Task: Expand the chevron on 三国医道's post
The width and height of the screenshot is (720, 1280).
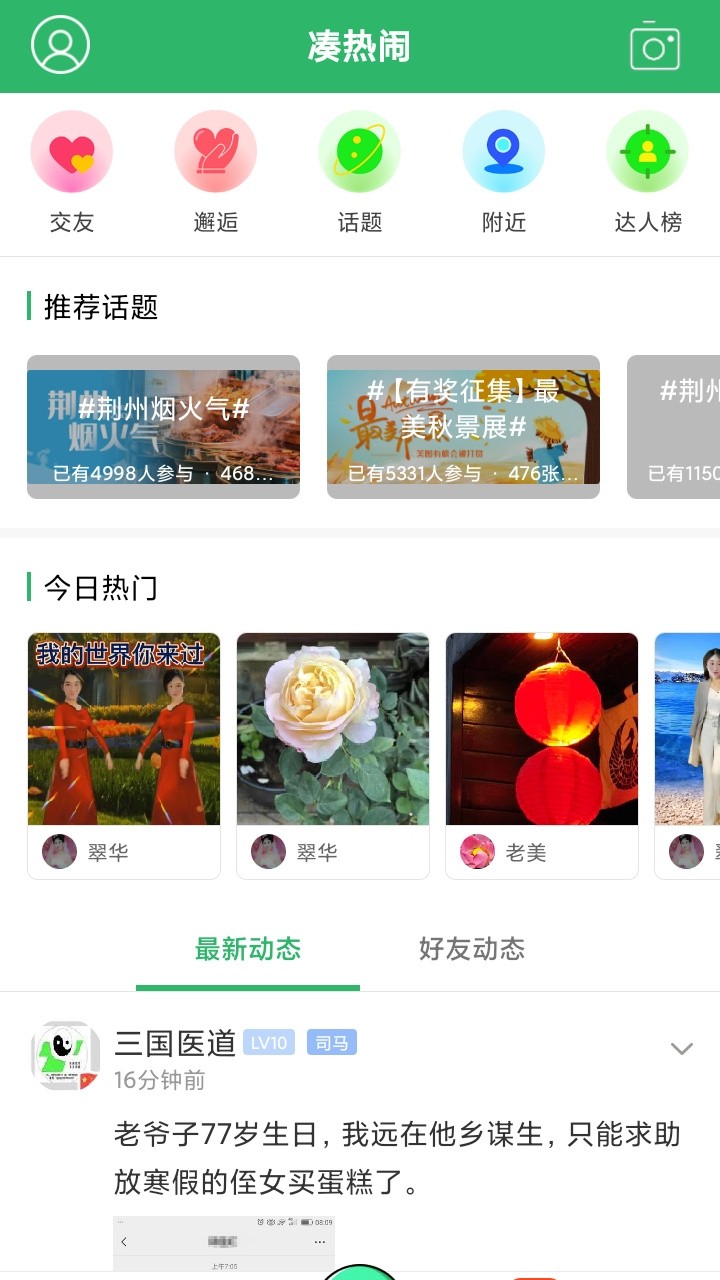Action: coord(682,1050)
